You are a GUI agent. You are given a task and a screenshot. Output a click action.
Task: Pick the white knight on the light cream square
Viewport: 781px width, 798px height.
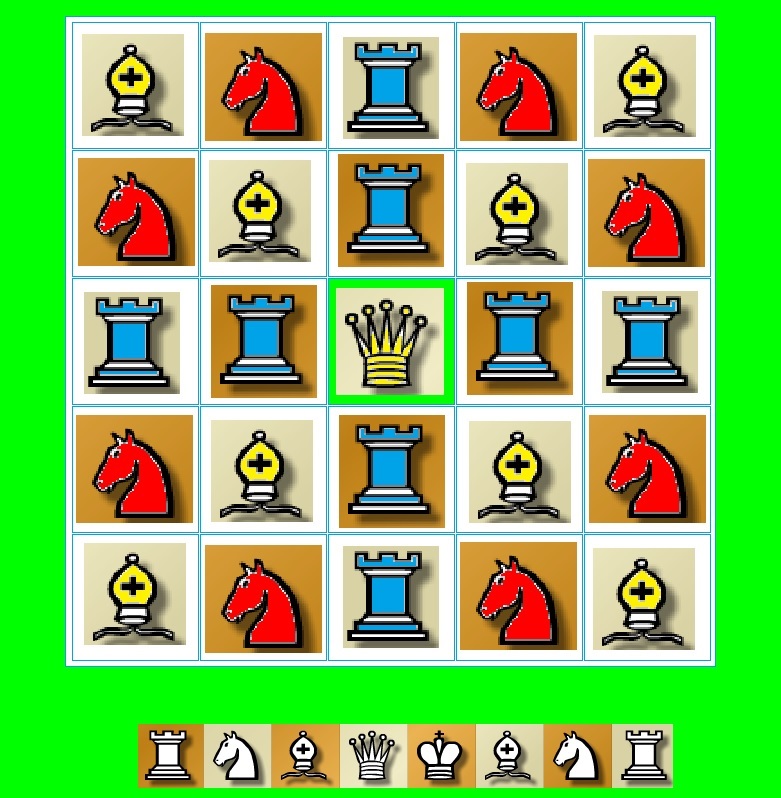(237, 756)
